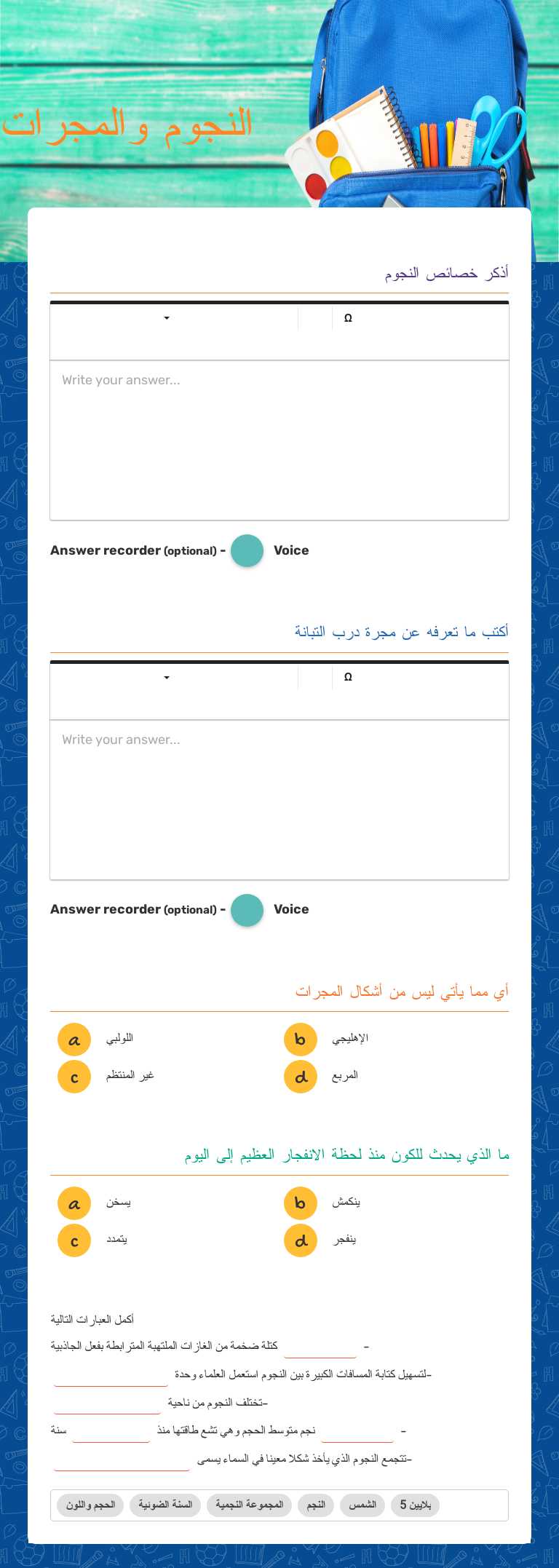Insert the Ω special character in first editor
Viewport: 559px width, 1568px height.
tap(348, 317)
